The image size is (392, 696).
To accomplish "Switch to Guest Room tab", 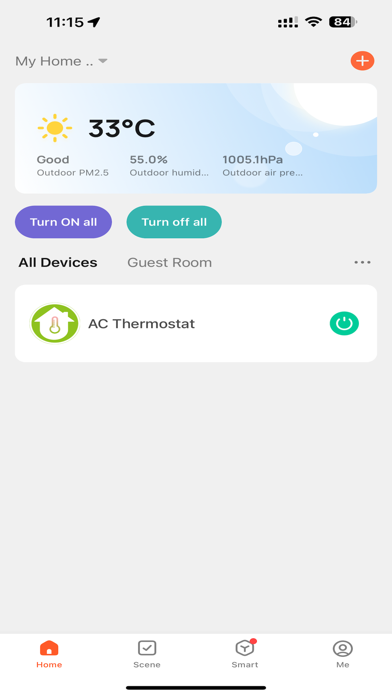I will [x=170, y=262].
